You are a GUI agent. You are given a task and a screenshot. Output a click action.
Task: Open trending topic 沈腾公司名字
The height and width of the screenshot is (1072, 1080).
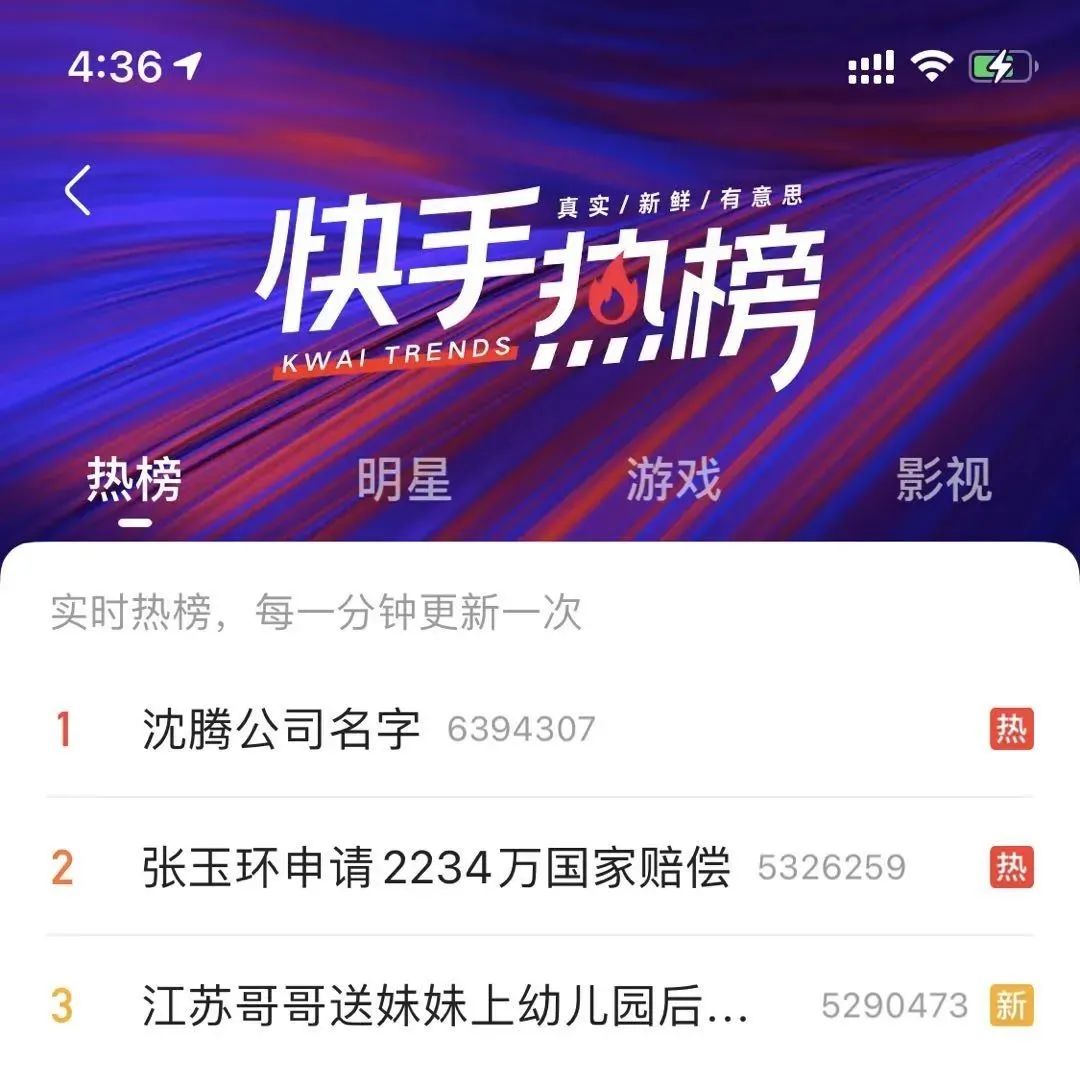click(x=281, y=729)
